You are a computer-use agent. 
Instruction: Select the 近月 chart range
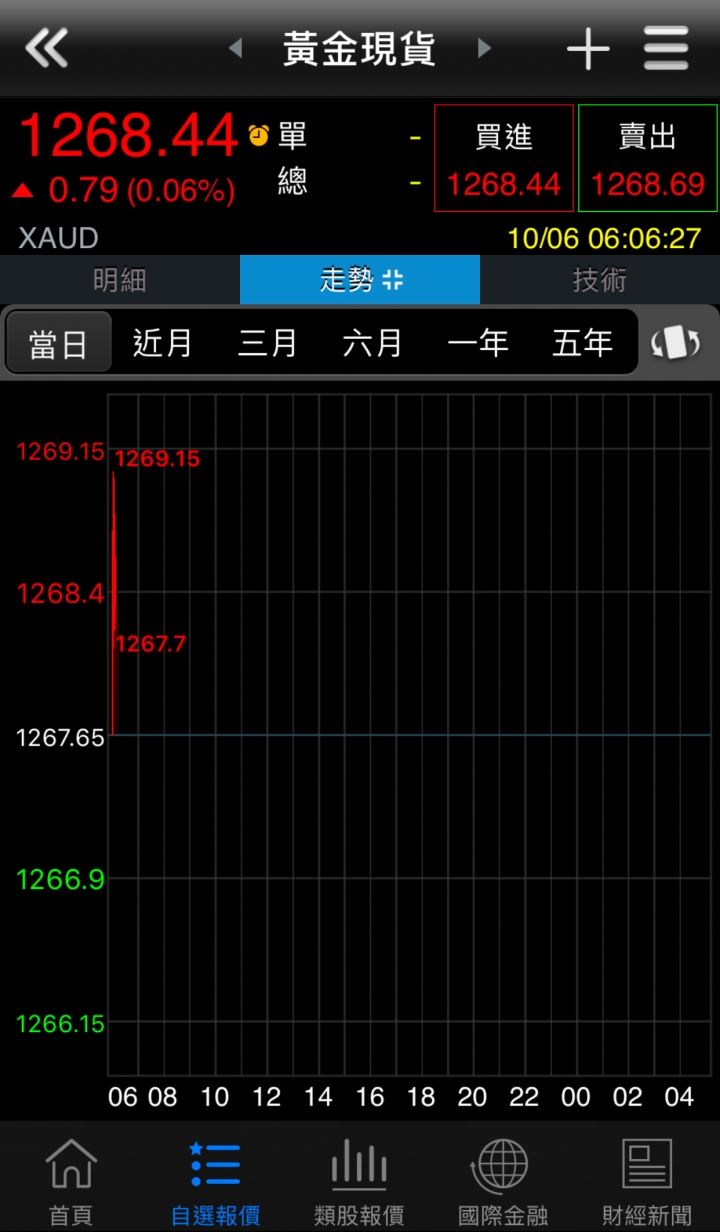(163, 343)
